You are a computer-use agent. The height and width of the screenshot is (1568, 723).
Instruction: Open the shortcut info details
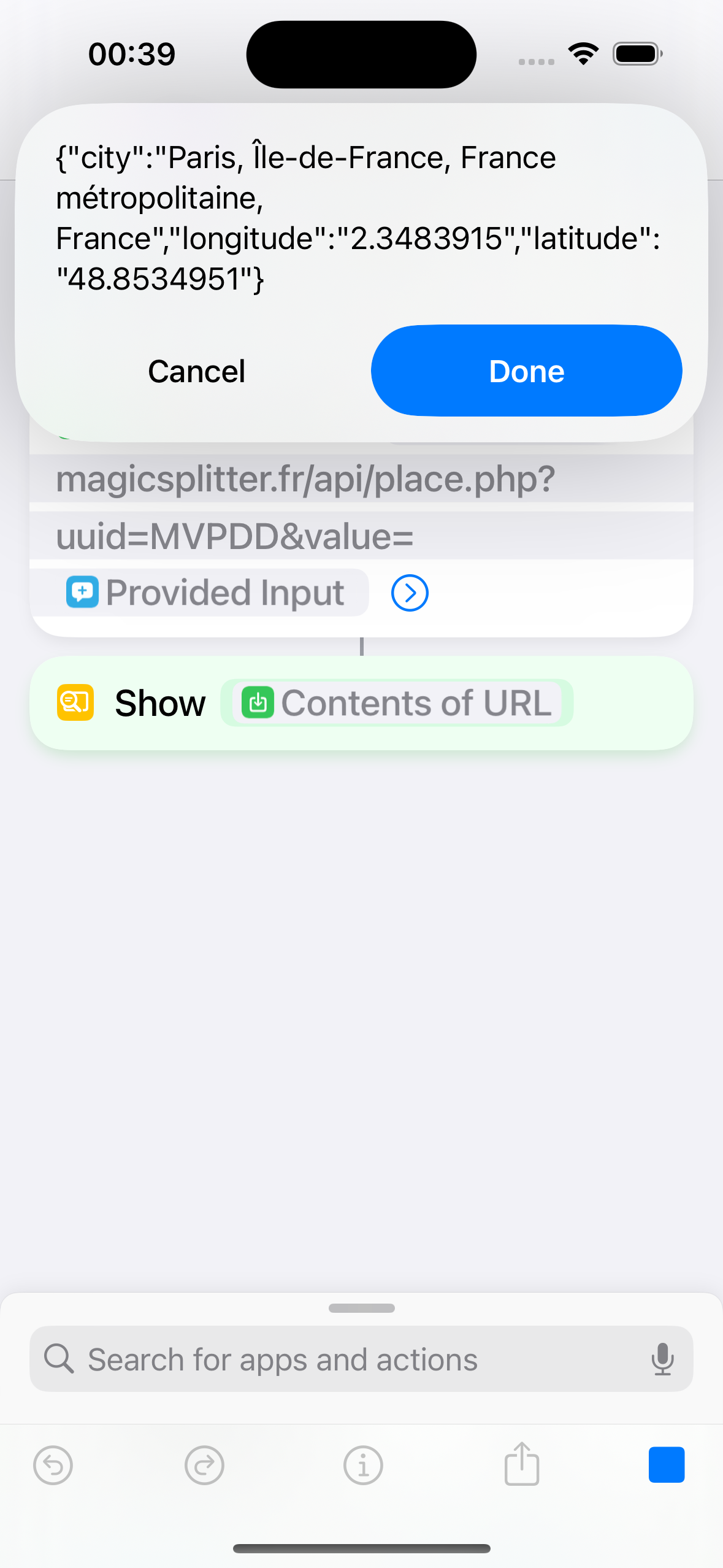point(363,1465)
